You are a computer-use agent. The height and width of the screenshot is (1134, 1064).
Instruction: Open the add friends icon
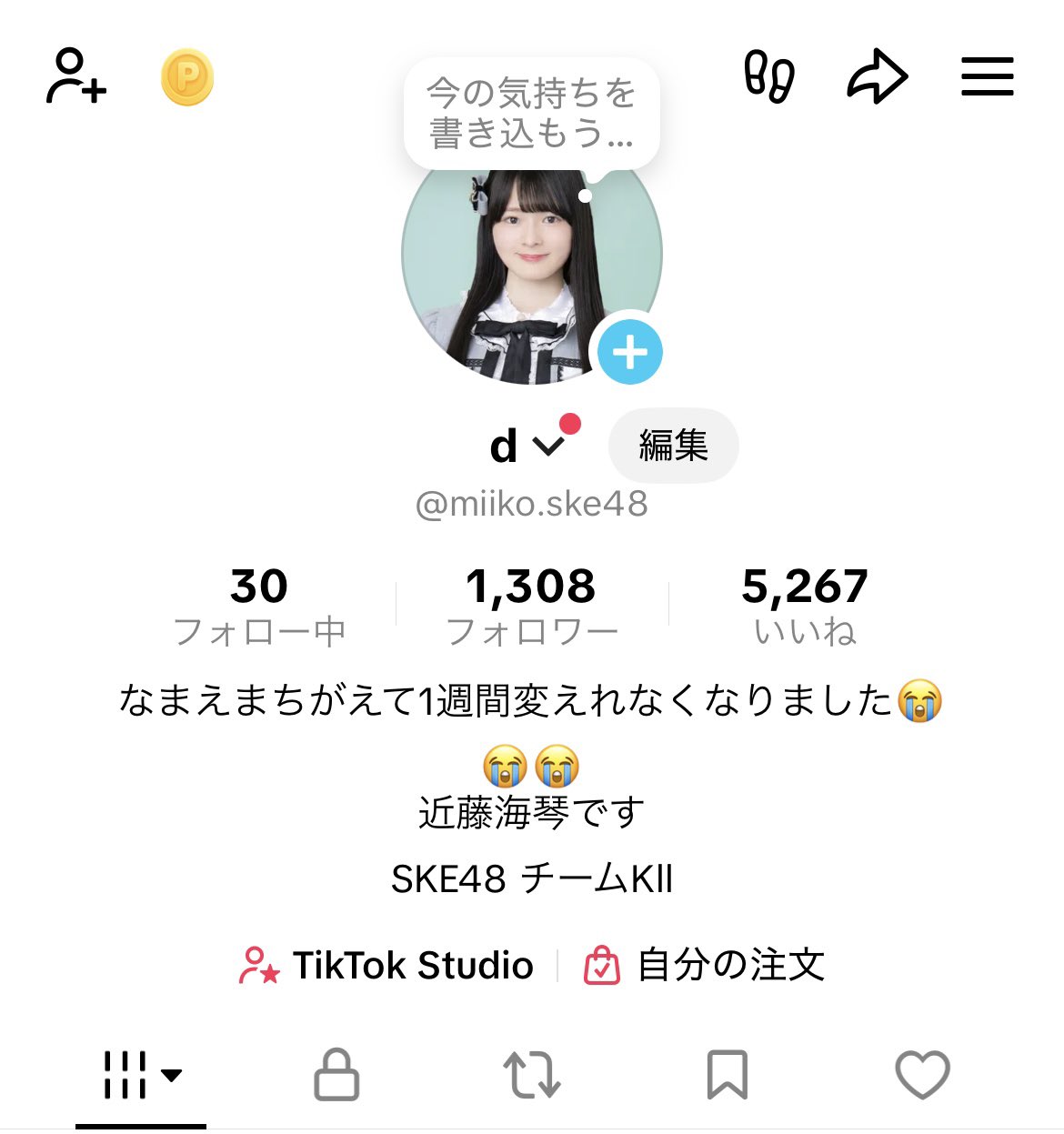tap(76, 76)
